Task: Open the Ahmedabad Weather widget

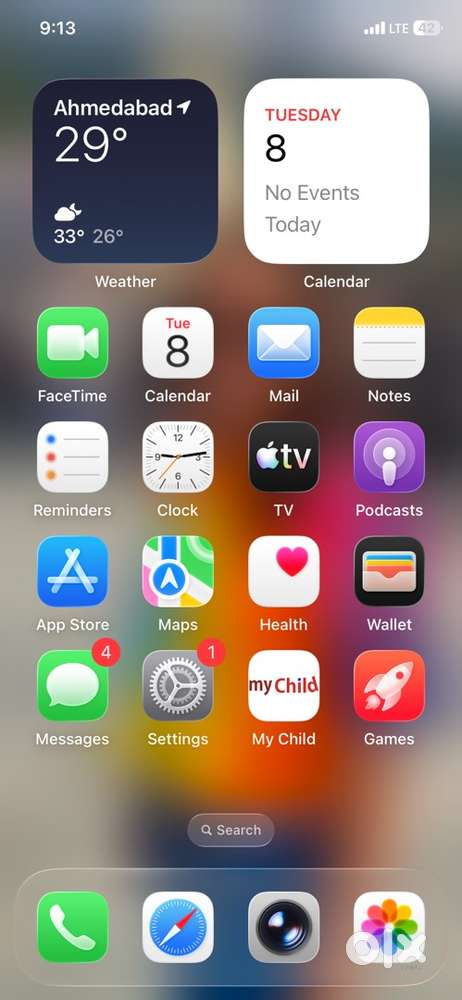Action: point(125,171)
